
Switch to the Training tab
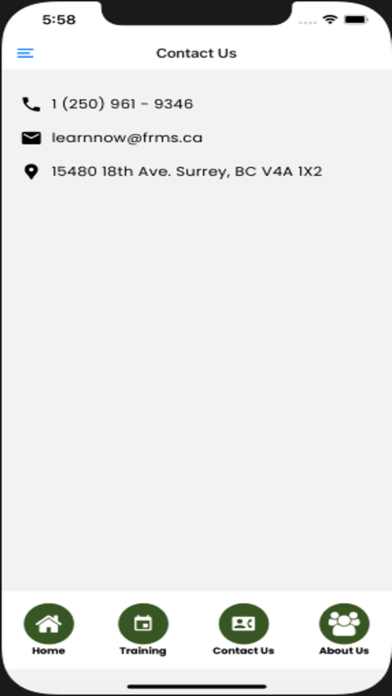143,629
